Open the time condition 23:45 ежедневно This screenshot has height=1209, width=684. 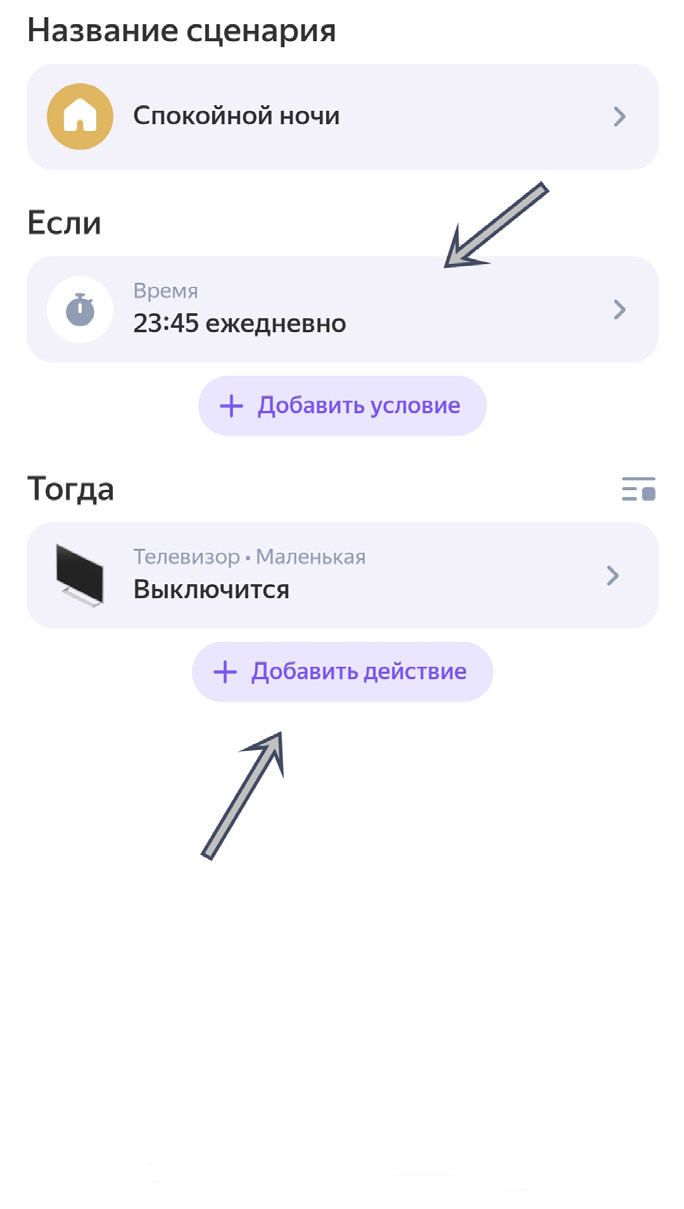click(x=342, y=310)
